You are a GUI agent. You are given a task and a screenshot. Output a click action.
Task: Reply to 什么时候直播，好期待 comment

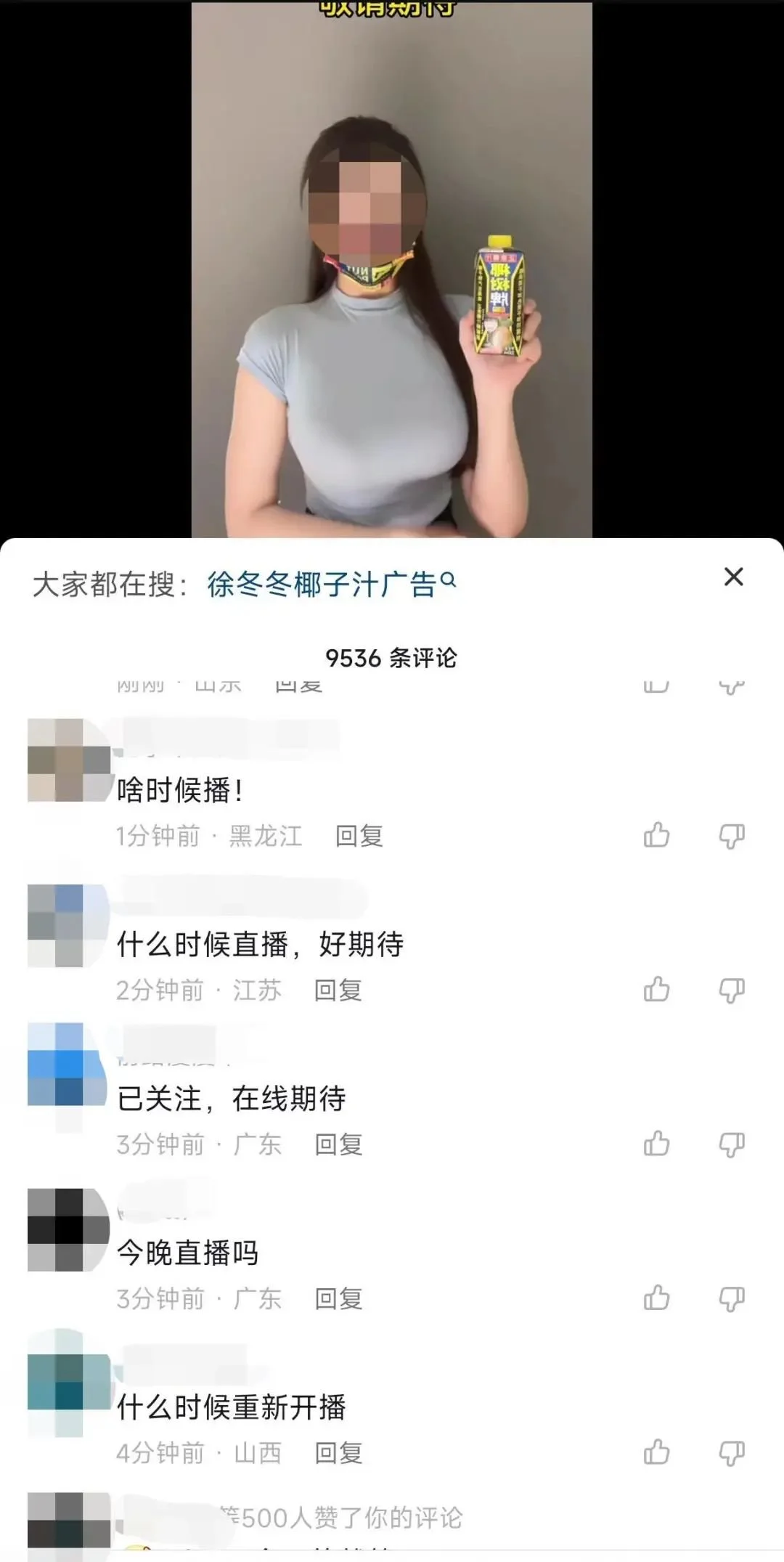pyautogui.click(x=338, y=991)
